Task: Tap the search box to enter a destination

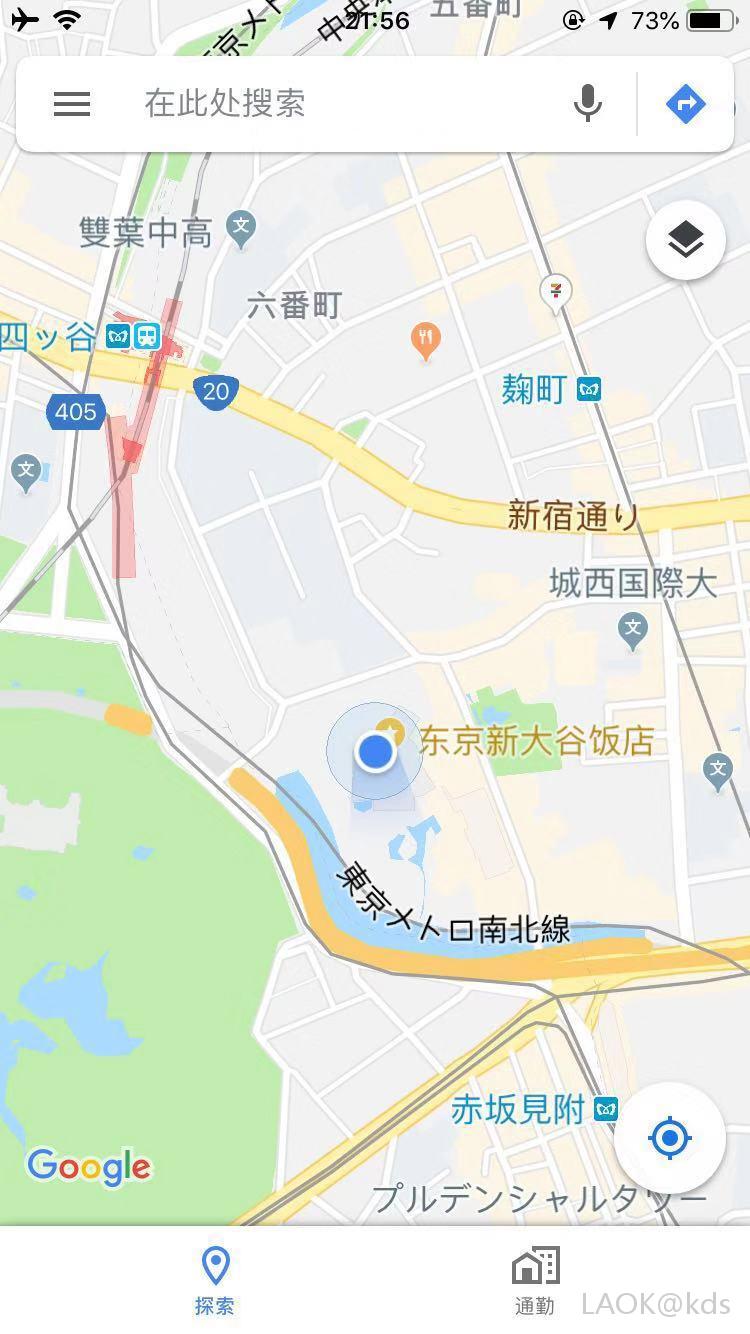Action: (x=300, y=104)
